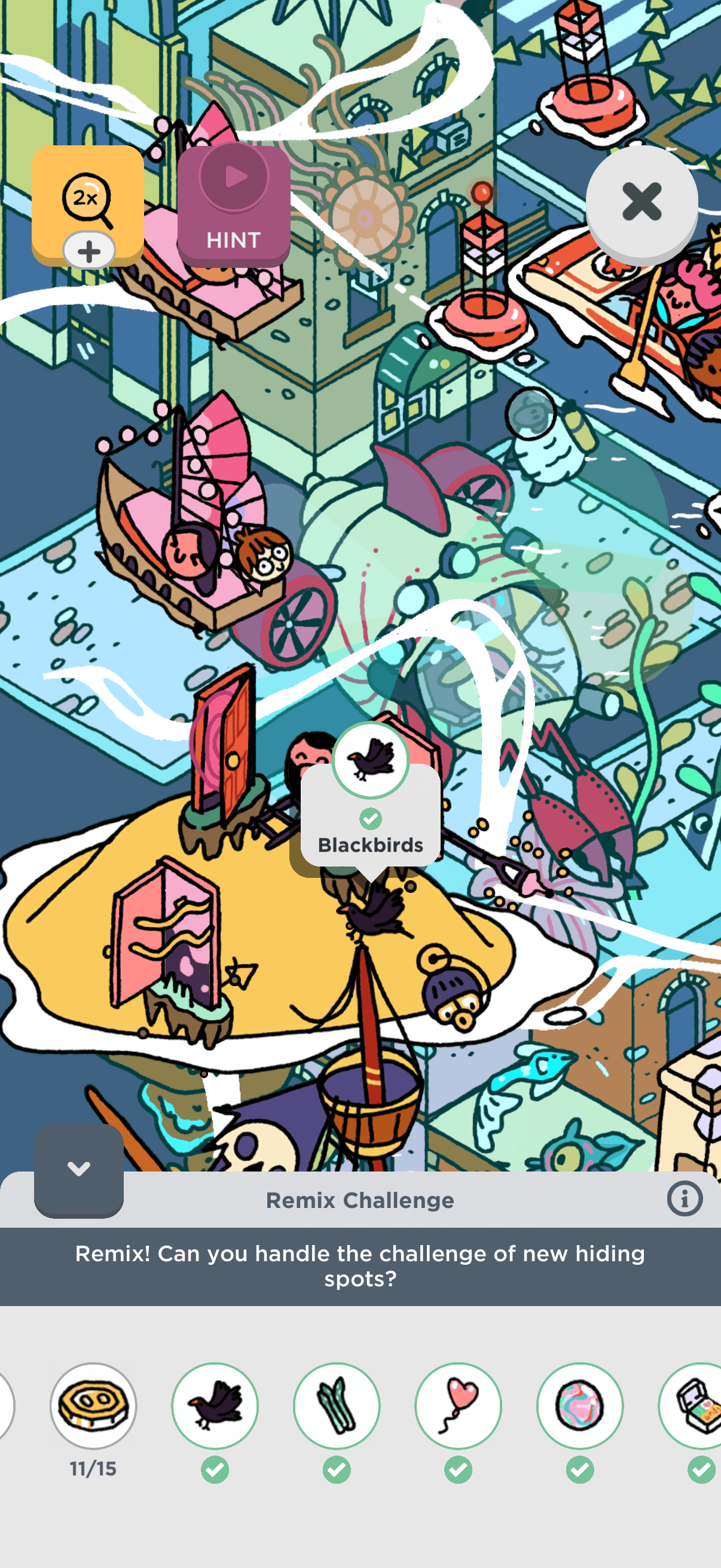Open the Remix Challenge info icon
This screenshot has height=1568, width=721.
click(x=684, y=1198)
